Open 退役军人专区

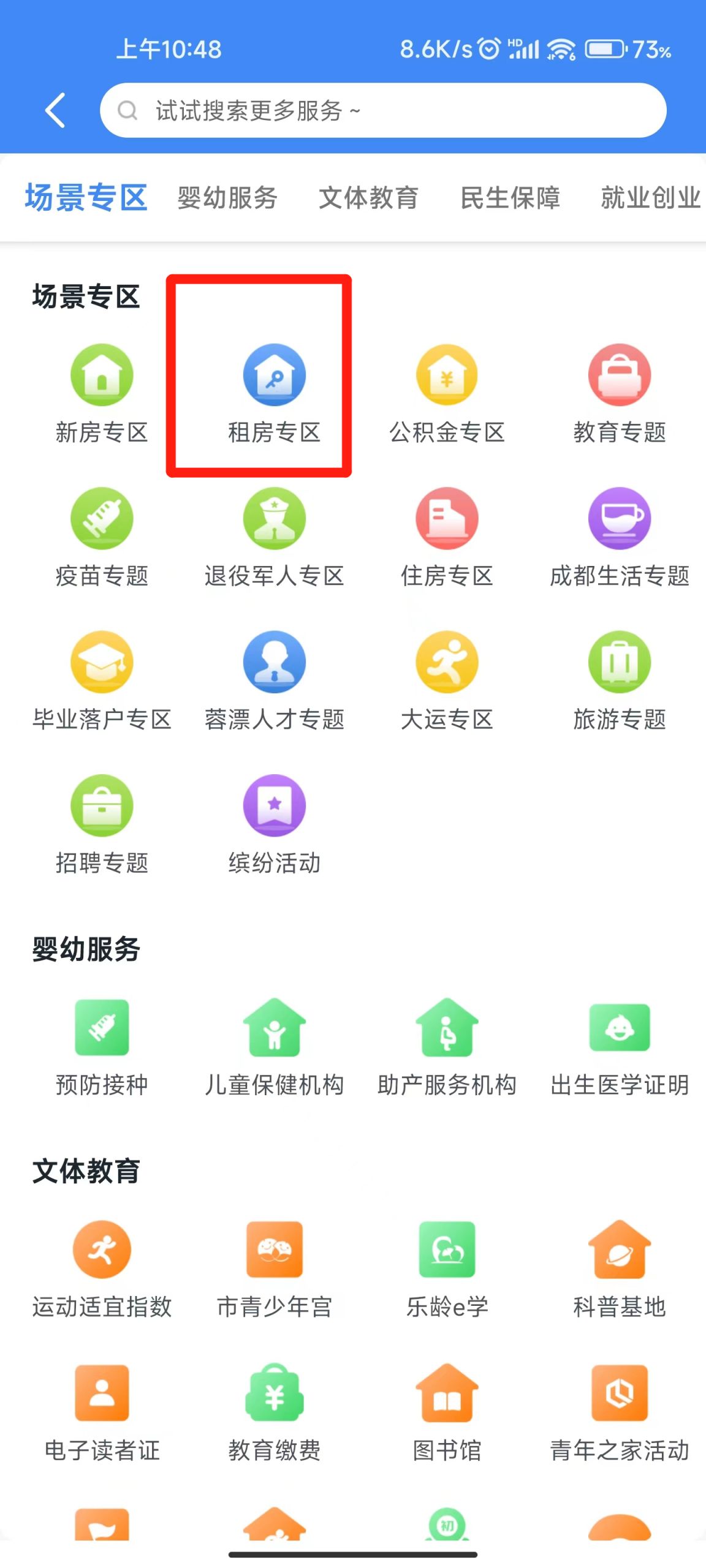pos(274,536)
